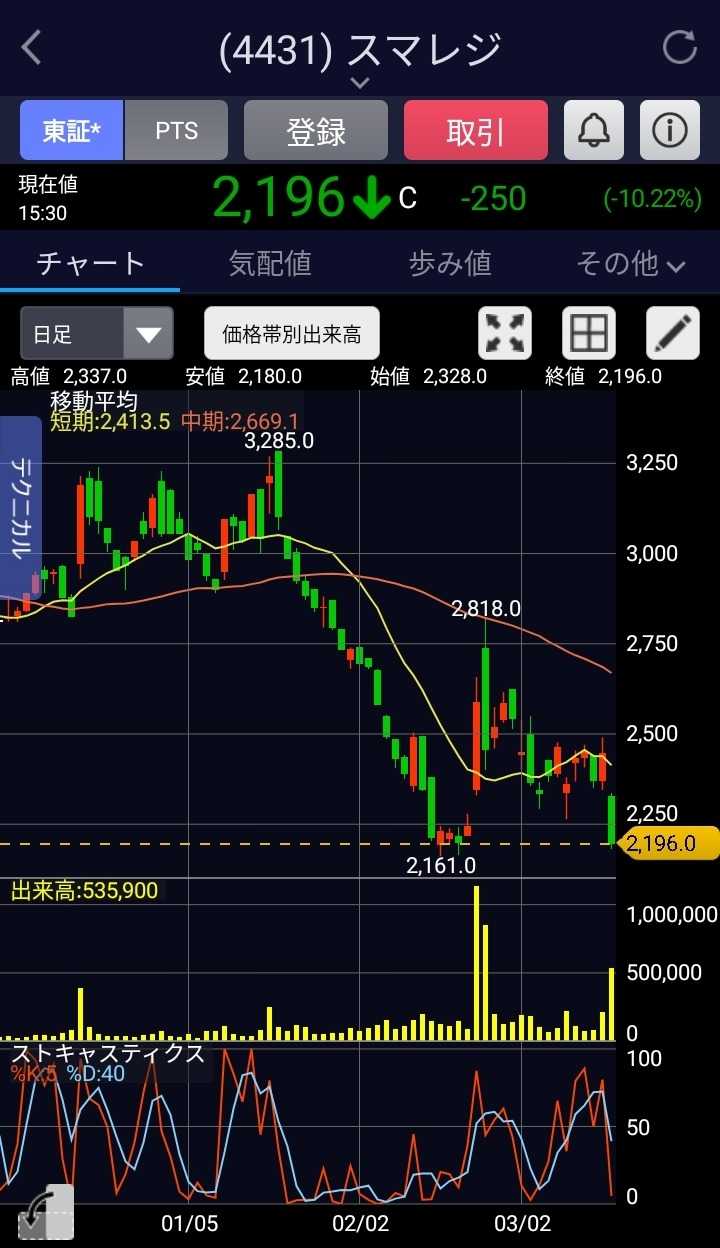Select the 東証 market button
The height and width of the screenshot is (1248, 720).
[71, 131]
